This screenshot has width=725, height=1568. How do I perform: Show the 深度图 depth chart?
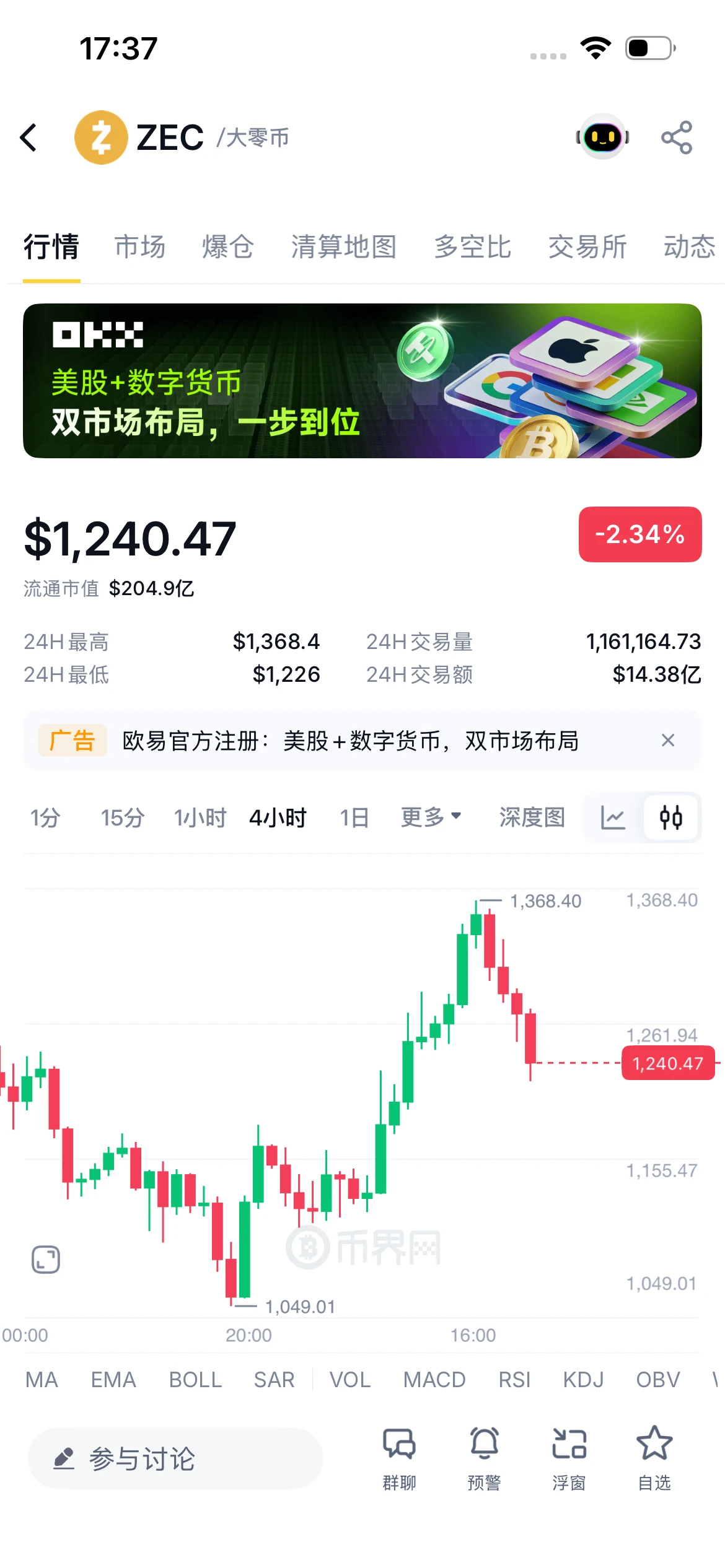click(x=532, y=817)
